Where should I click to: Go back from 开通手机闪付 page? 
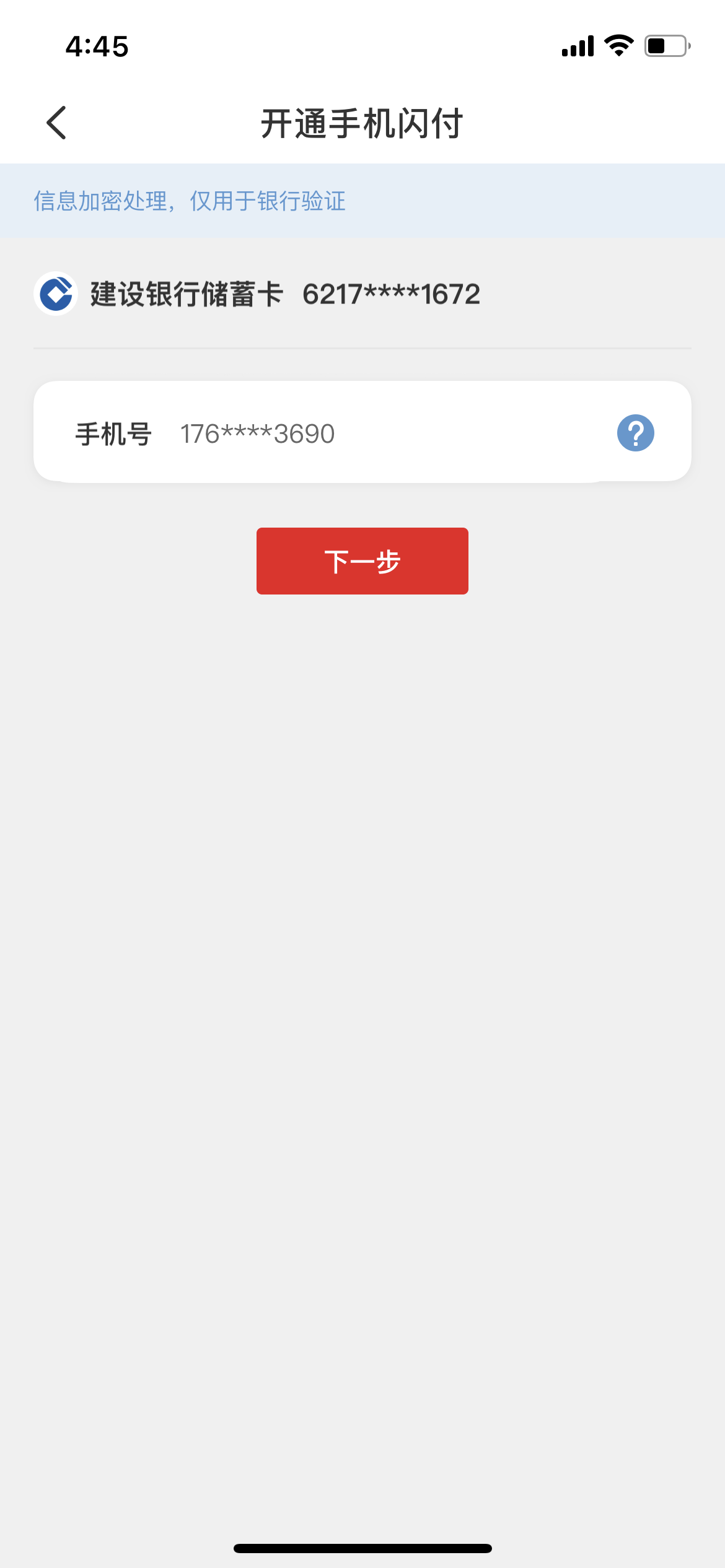coord(56,123)
